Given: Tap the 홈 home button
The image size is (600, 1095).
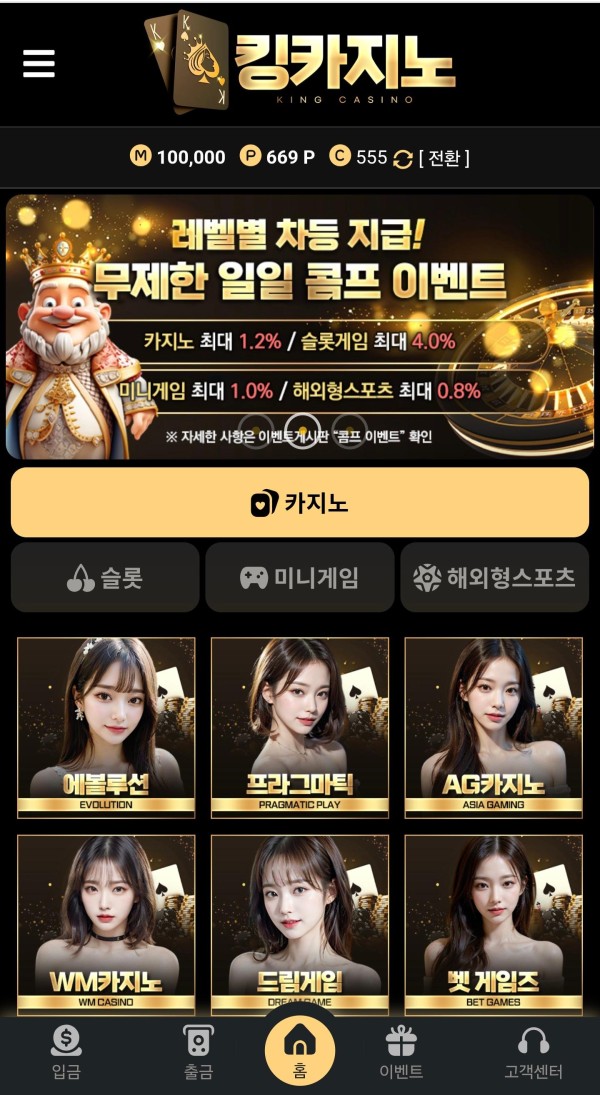Looking at the screenshot, I should [x=300, y=1050].
